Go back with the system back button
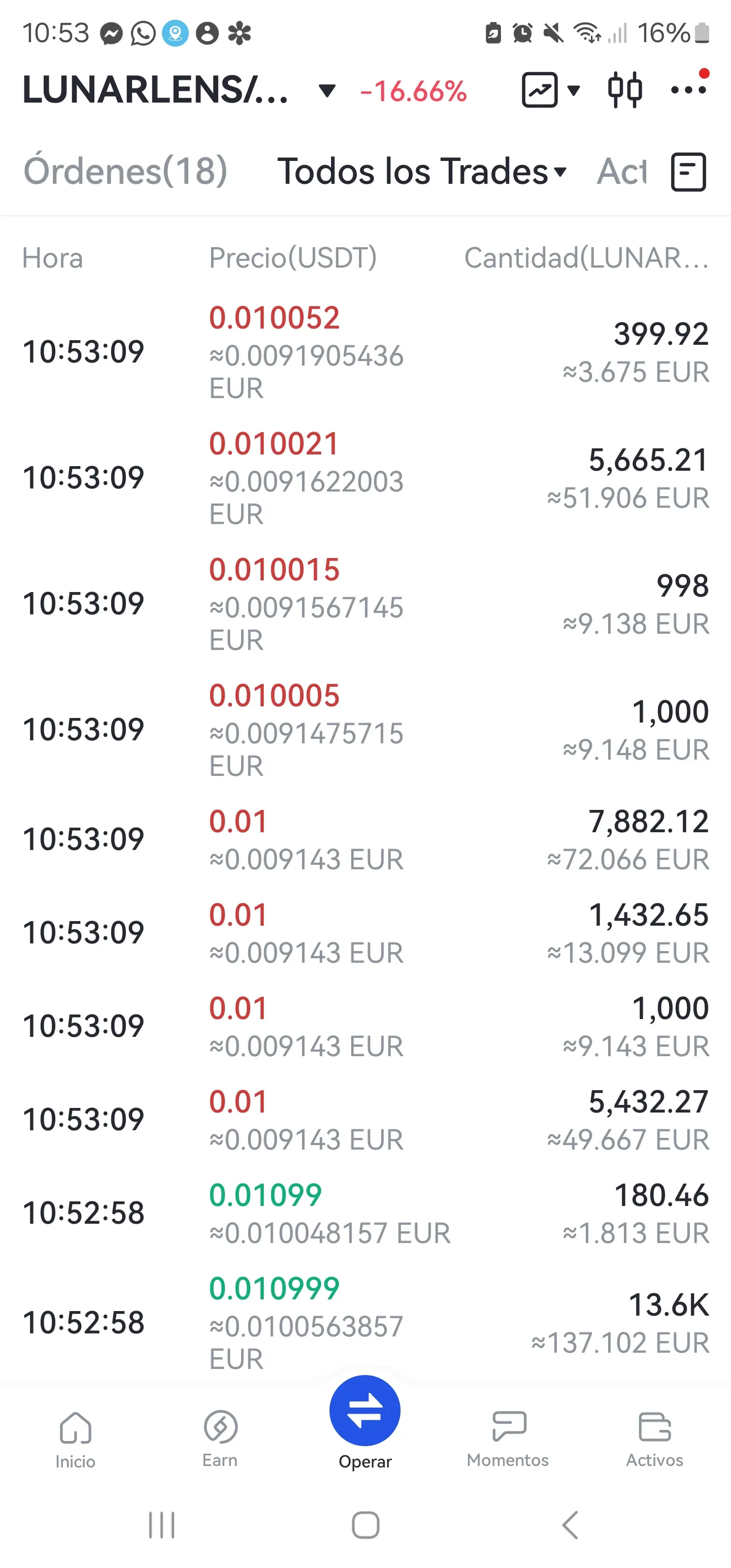731x1568 pixels. (x=570, y=1525)
